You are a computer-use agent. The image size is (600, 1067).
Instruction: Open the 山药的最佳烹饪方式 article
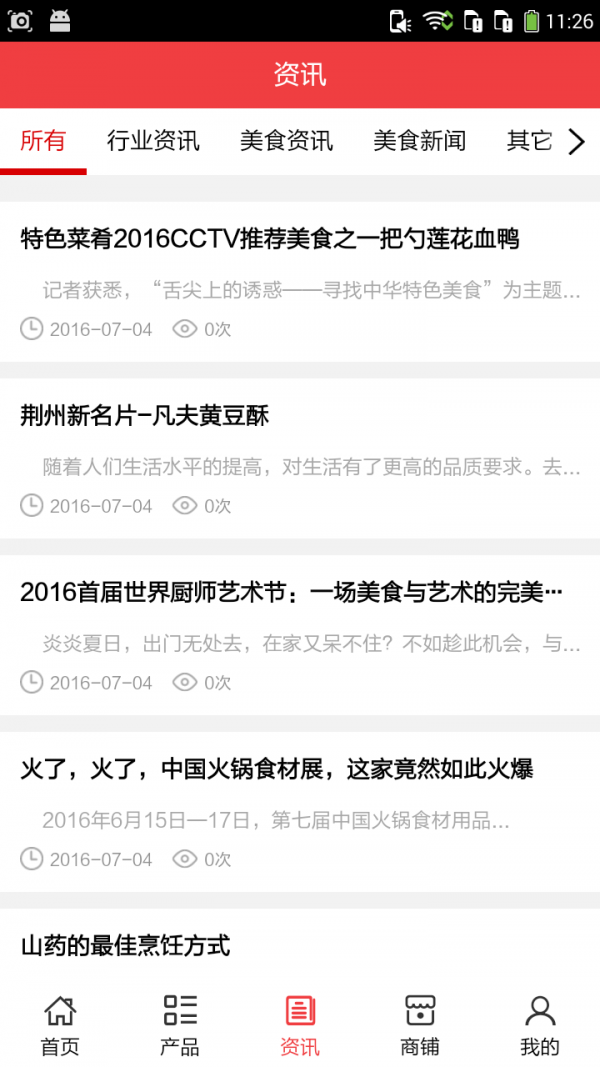125,945
